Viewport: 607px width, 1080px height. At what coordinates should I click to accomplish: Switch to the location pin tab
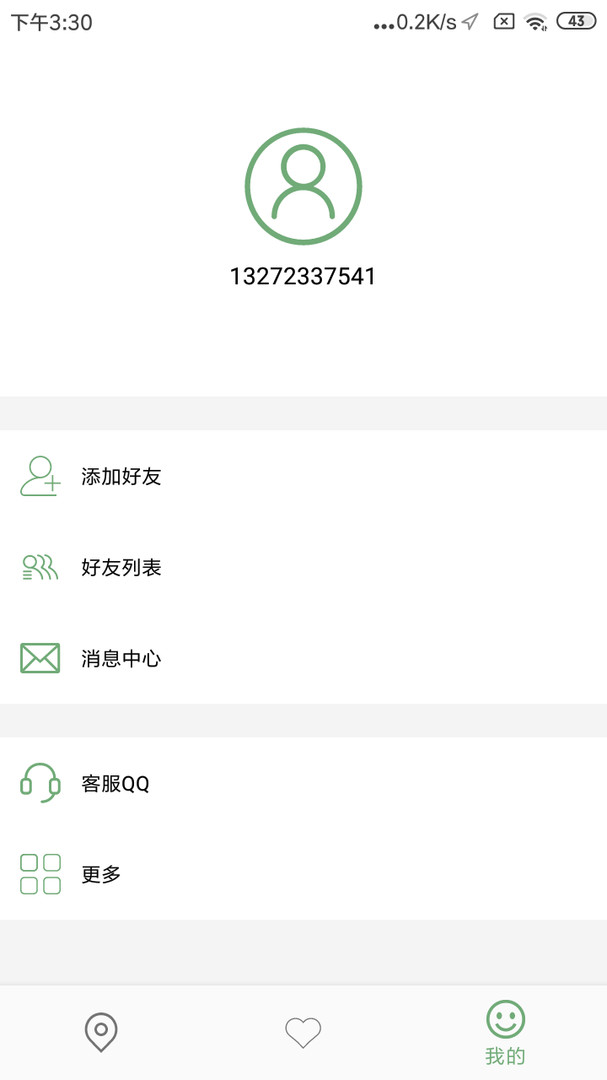pyautogui.click(x=101, y=1032)
